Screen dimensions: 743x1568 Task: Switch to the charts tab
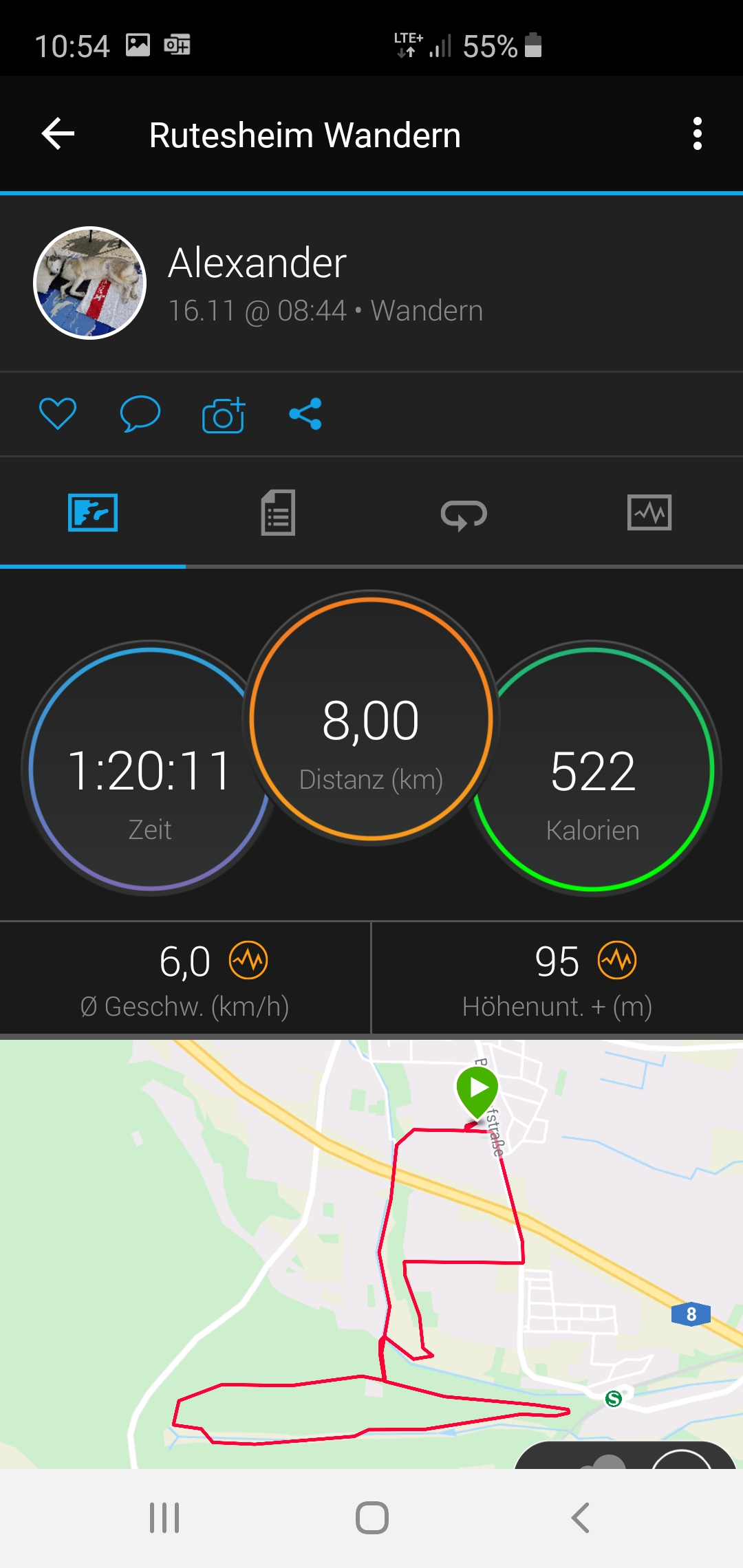[x=649, y=512]
